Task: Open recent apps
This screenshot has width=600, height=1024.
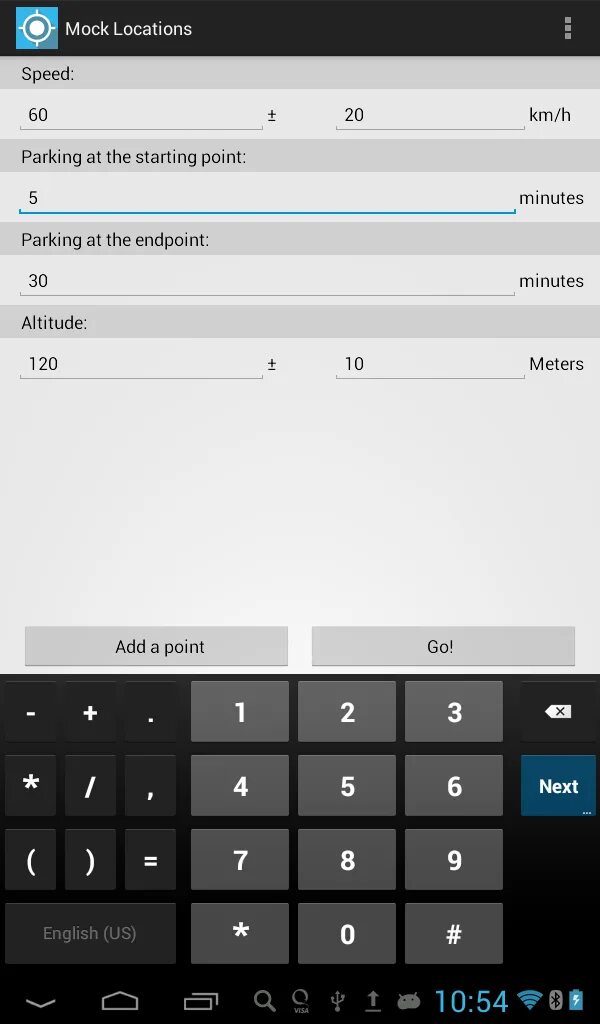Action: pos(200,1001)
